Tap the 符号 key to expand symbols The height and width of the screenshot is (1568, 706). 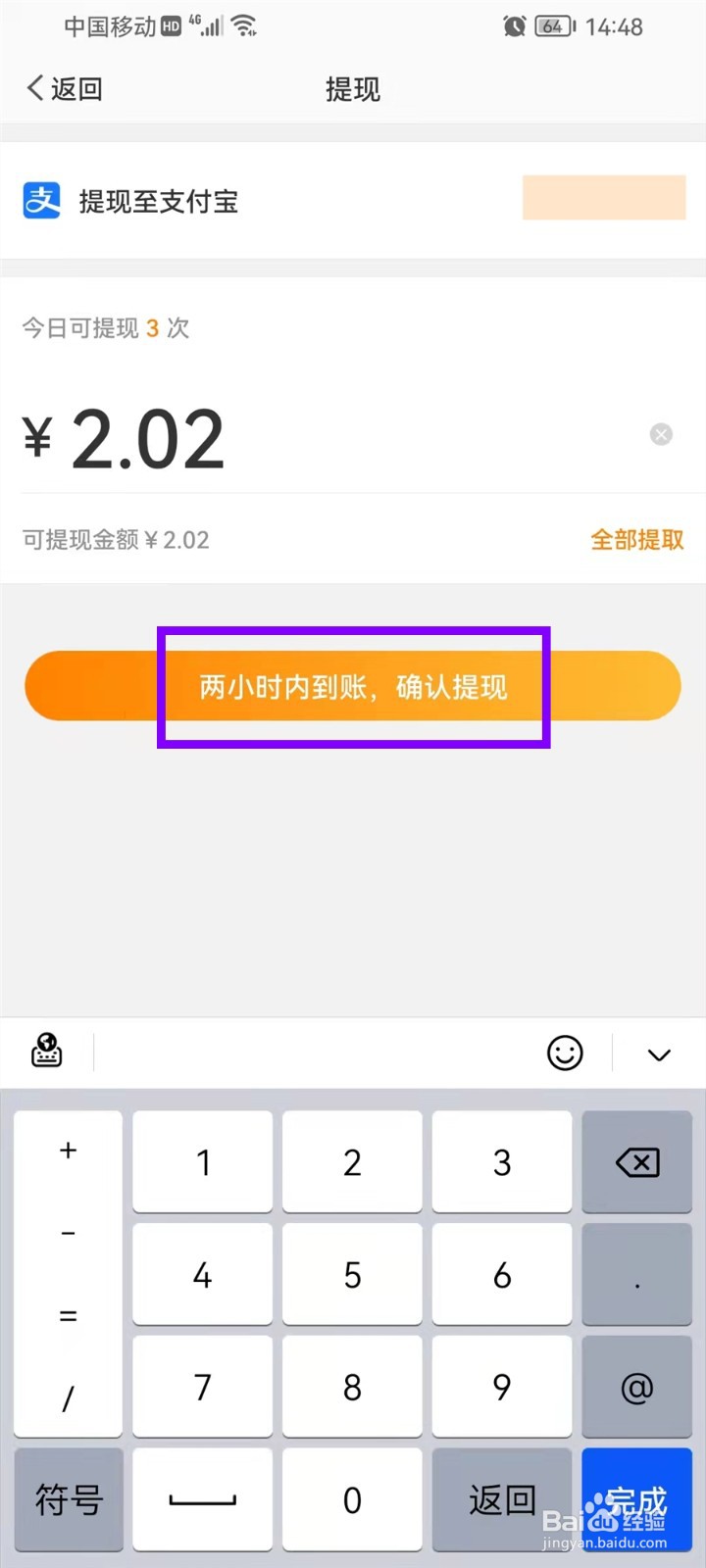pos(68,1500)
